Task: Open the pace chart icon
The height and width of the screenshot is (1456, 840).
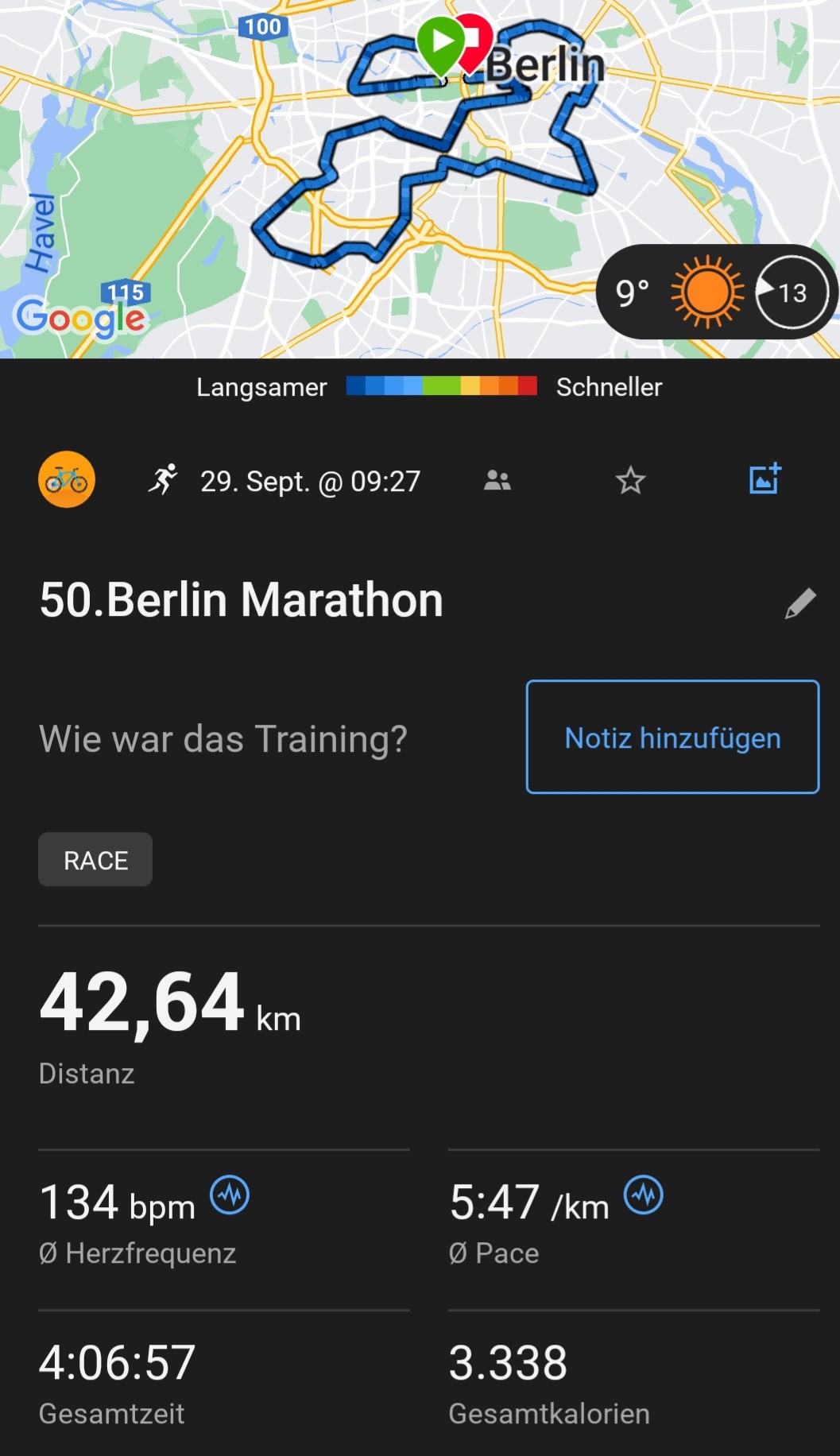Action: pos(643,1195)
